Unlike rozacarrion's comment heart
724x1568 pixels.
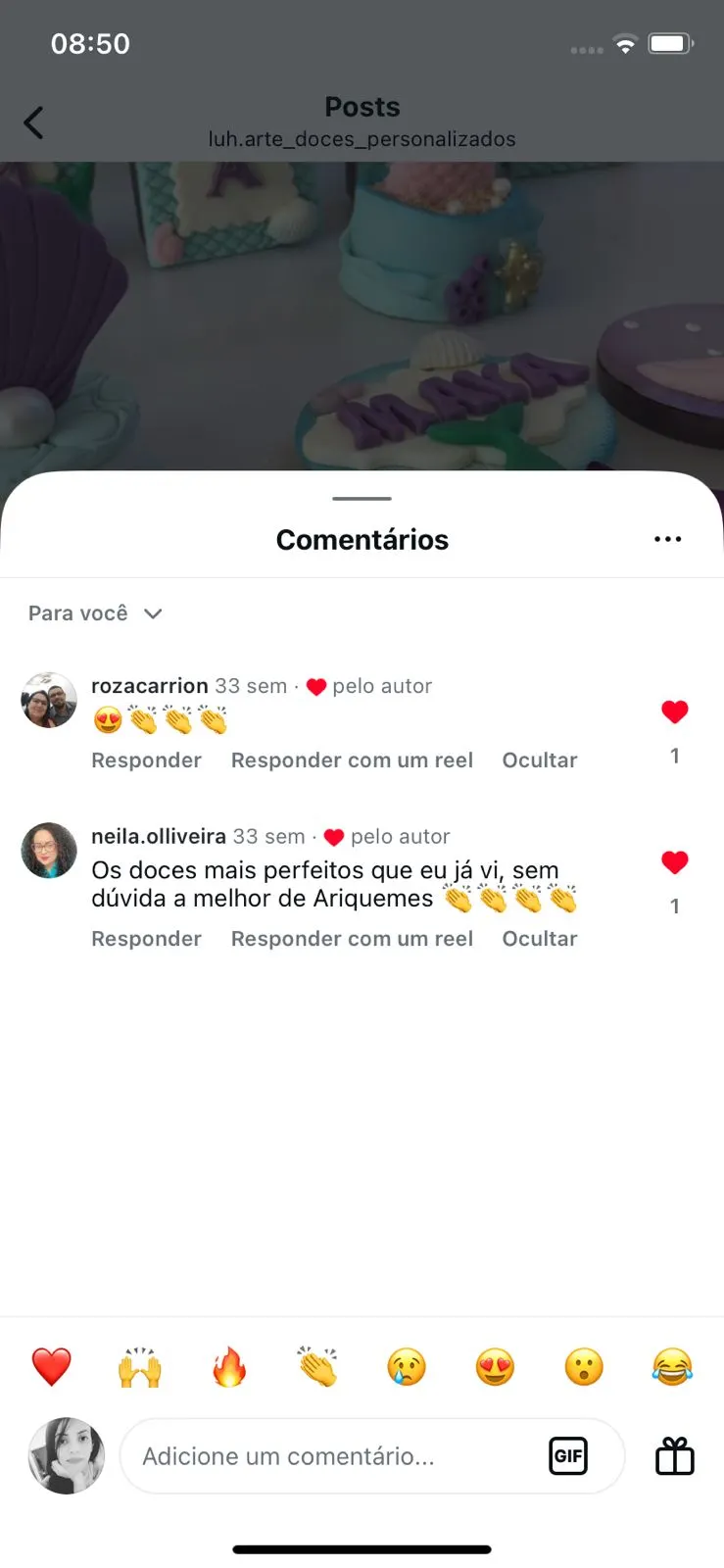[x=674, y=712]
